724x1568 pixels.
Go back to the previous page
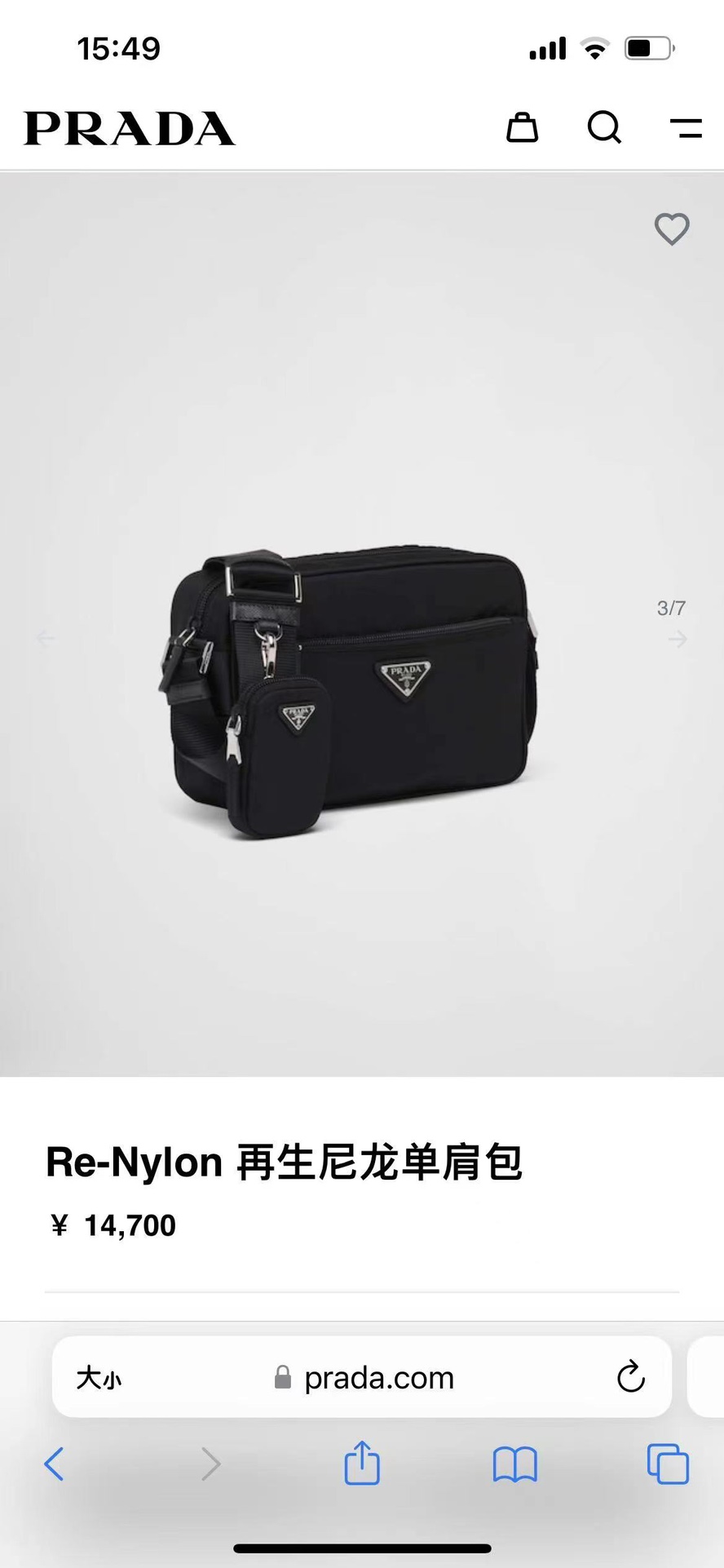point(54,1464)
